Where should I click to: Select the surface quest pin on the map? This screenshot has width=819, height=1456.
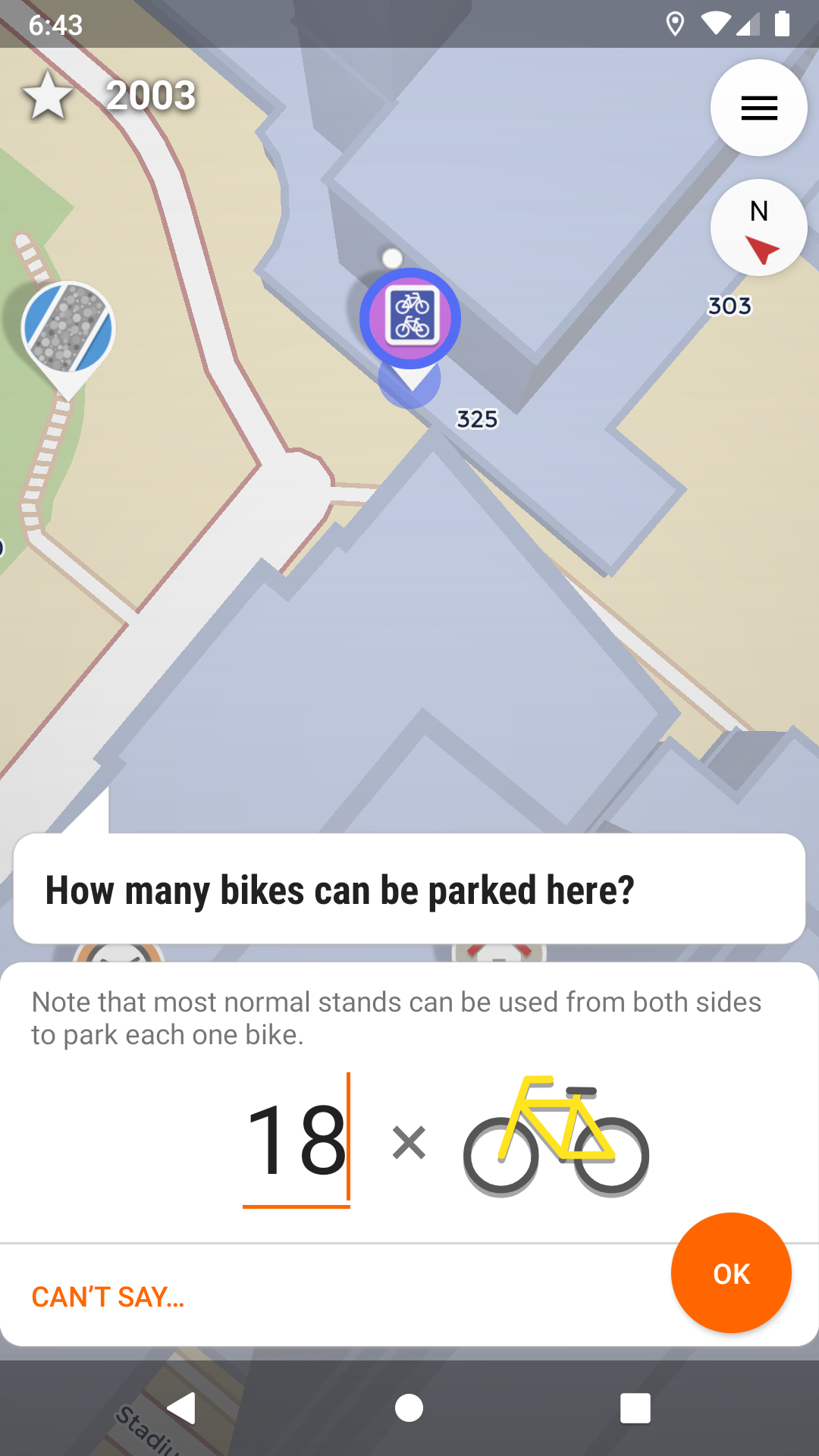[68, 328]
